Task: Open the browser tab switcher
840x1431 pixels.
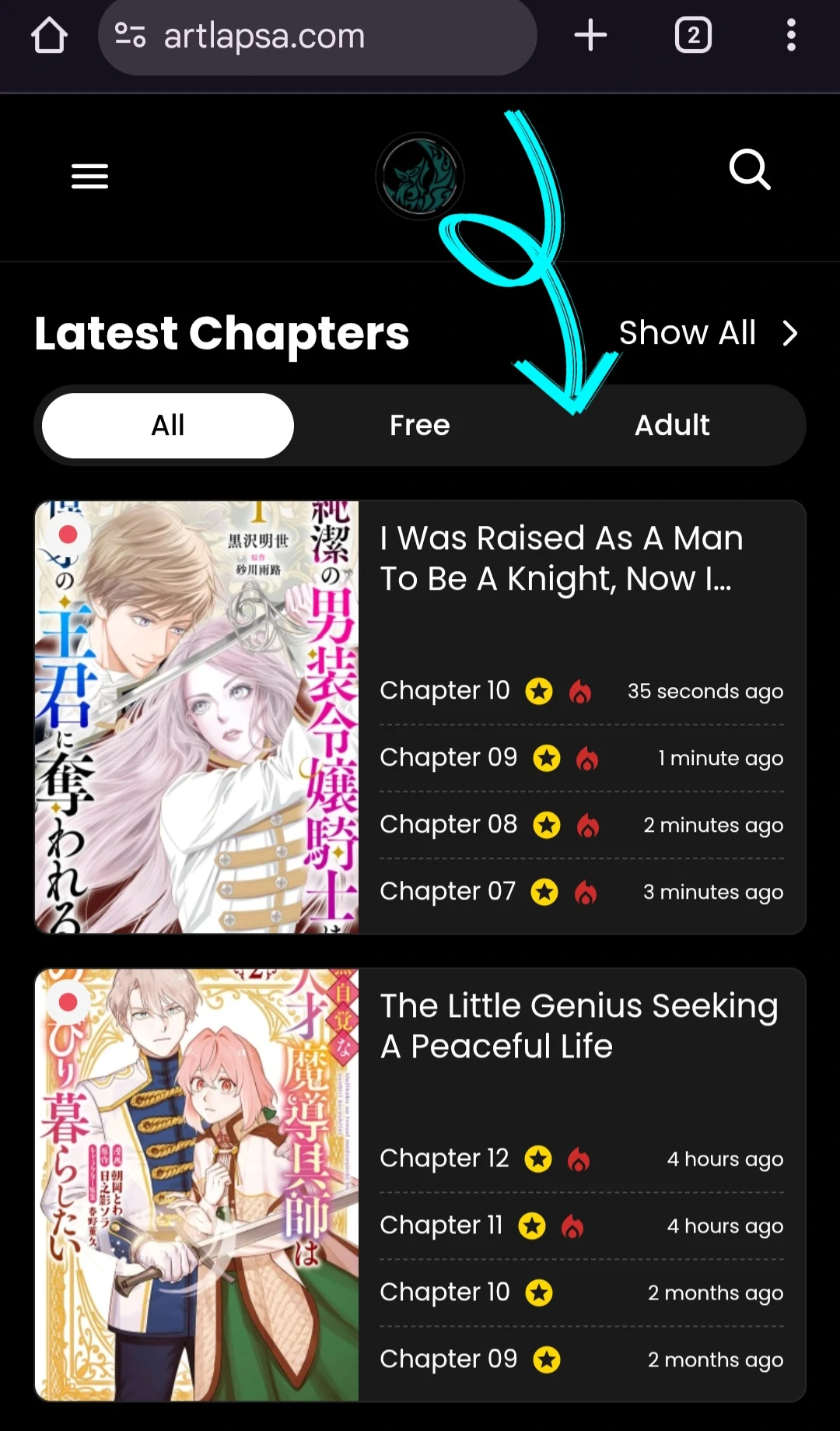Action: pyautogui.click(x=693, y=35)
